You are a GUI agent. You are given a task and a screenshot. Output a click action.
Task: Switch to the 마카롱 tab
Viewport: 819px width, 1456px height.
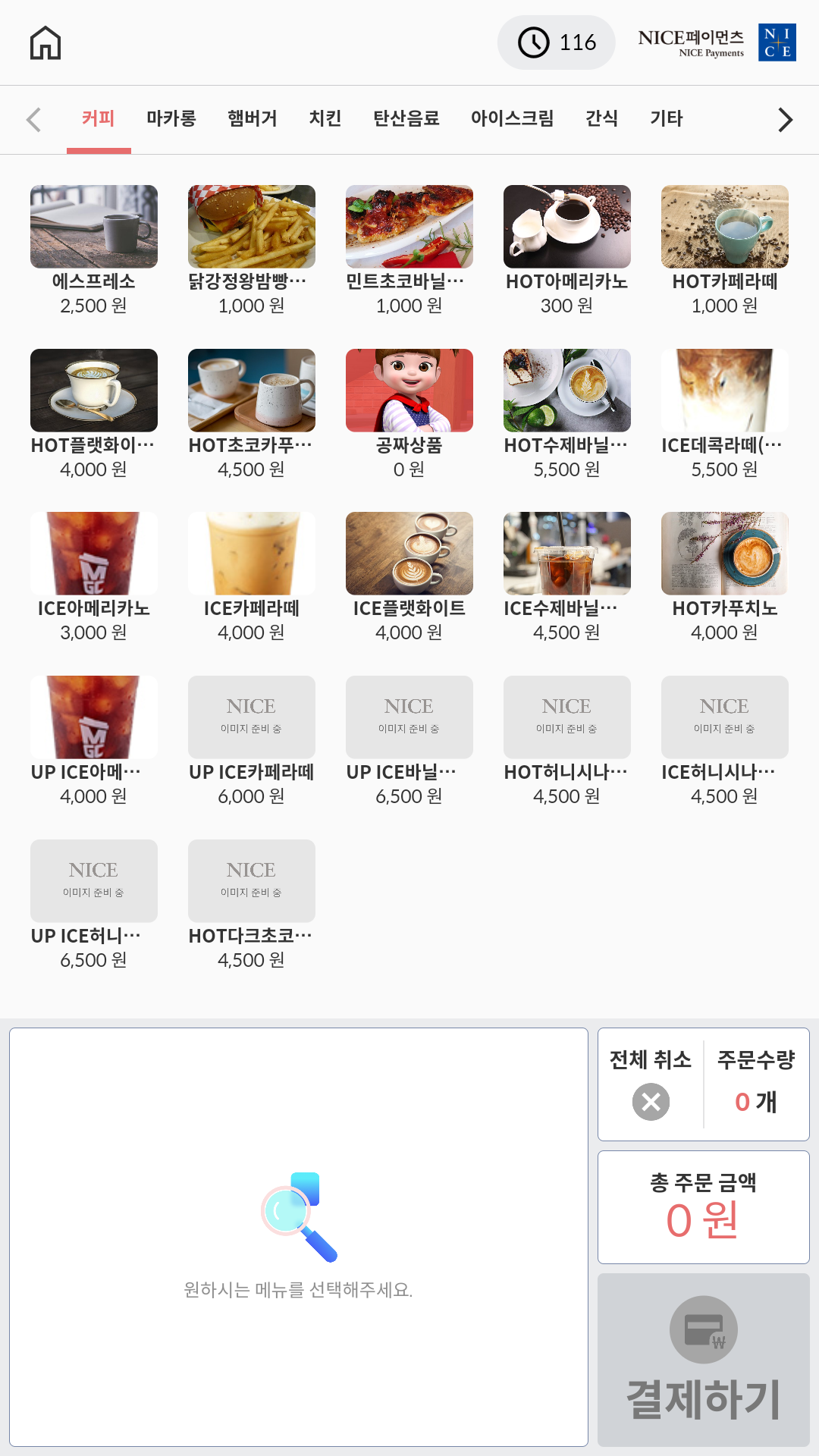pos(171,118)
